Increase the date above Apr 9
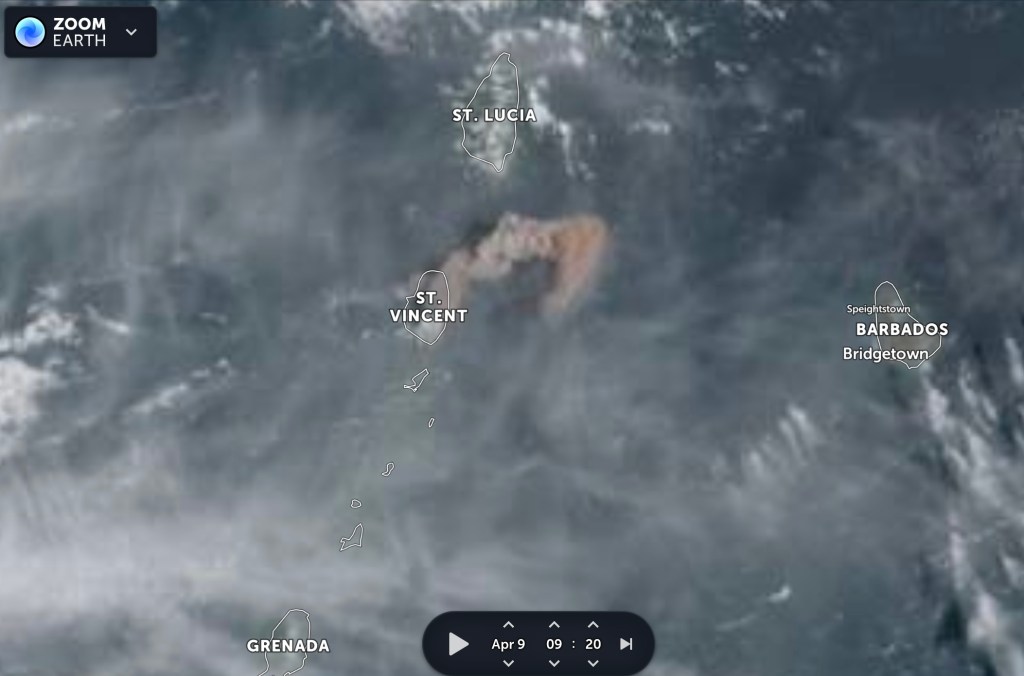 508,625
